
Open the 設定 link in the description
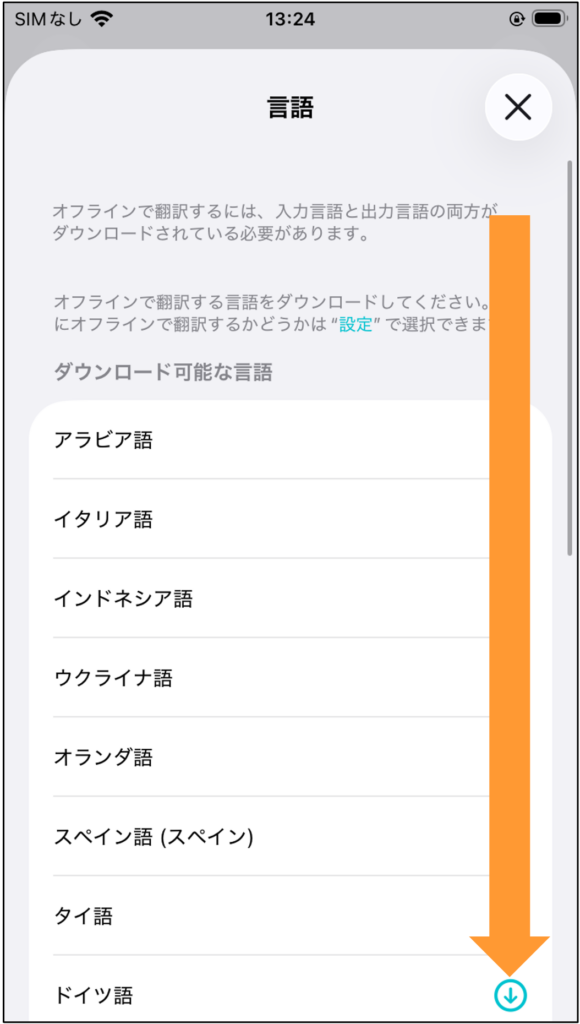coord(356,325)
